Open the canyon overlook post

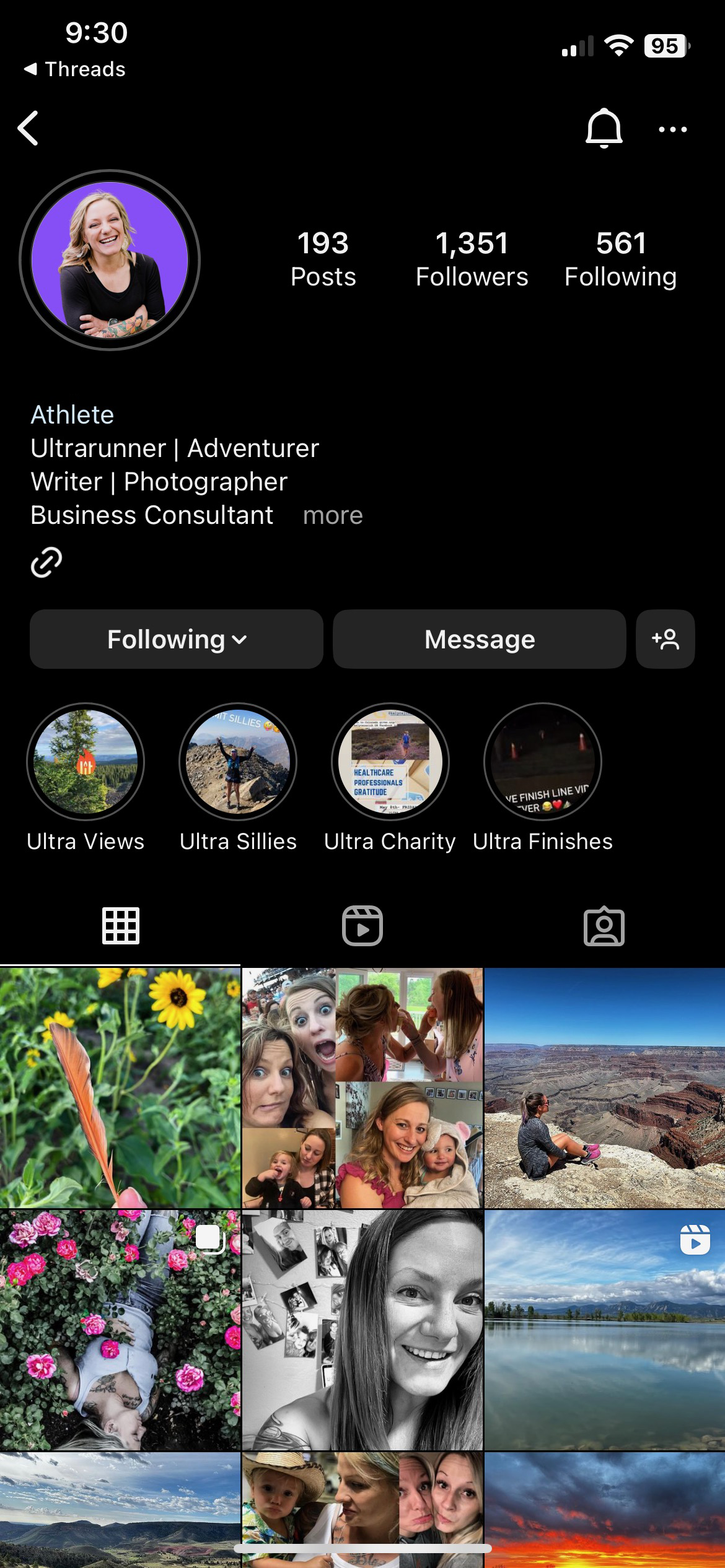point(604,1087)
